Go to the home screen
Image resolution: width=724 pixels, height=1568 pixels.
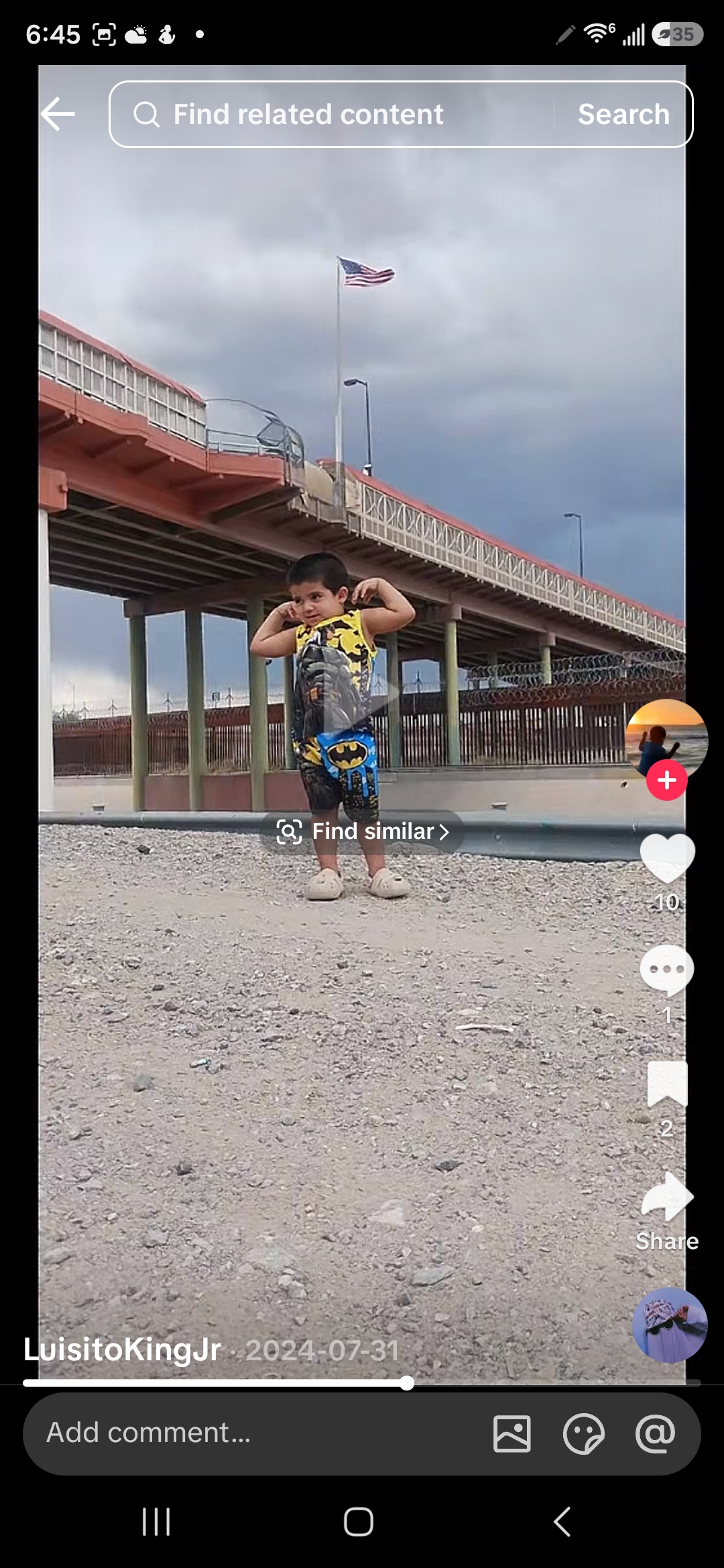pyautogui.click(x=359, y=1522)
